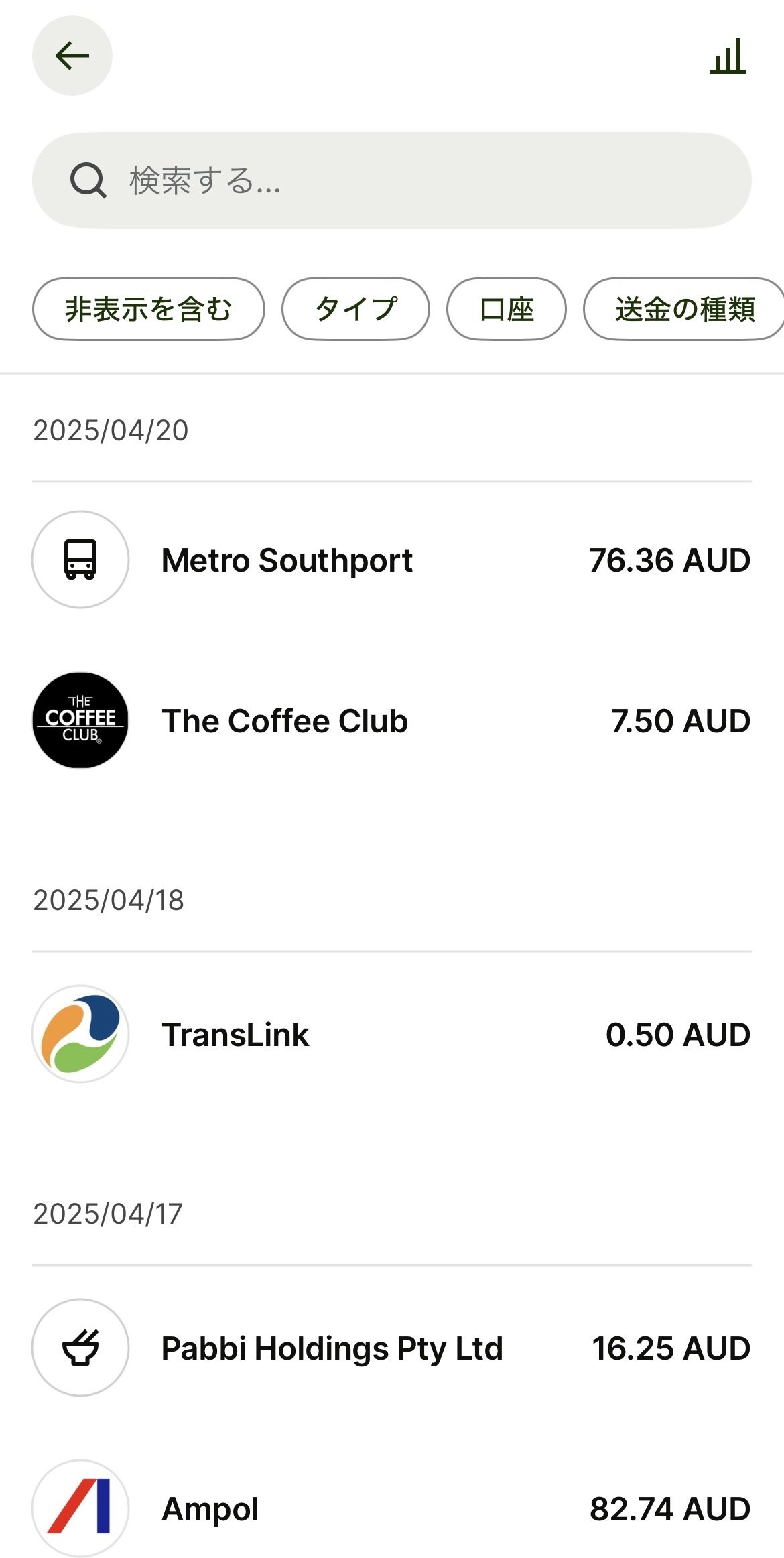
Task: Open the TransLink 0.50 AUD transaction
Action: pos(391,1034)
